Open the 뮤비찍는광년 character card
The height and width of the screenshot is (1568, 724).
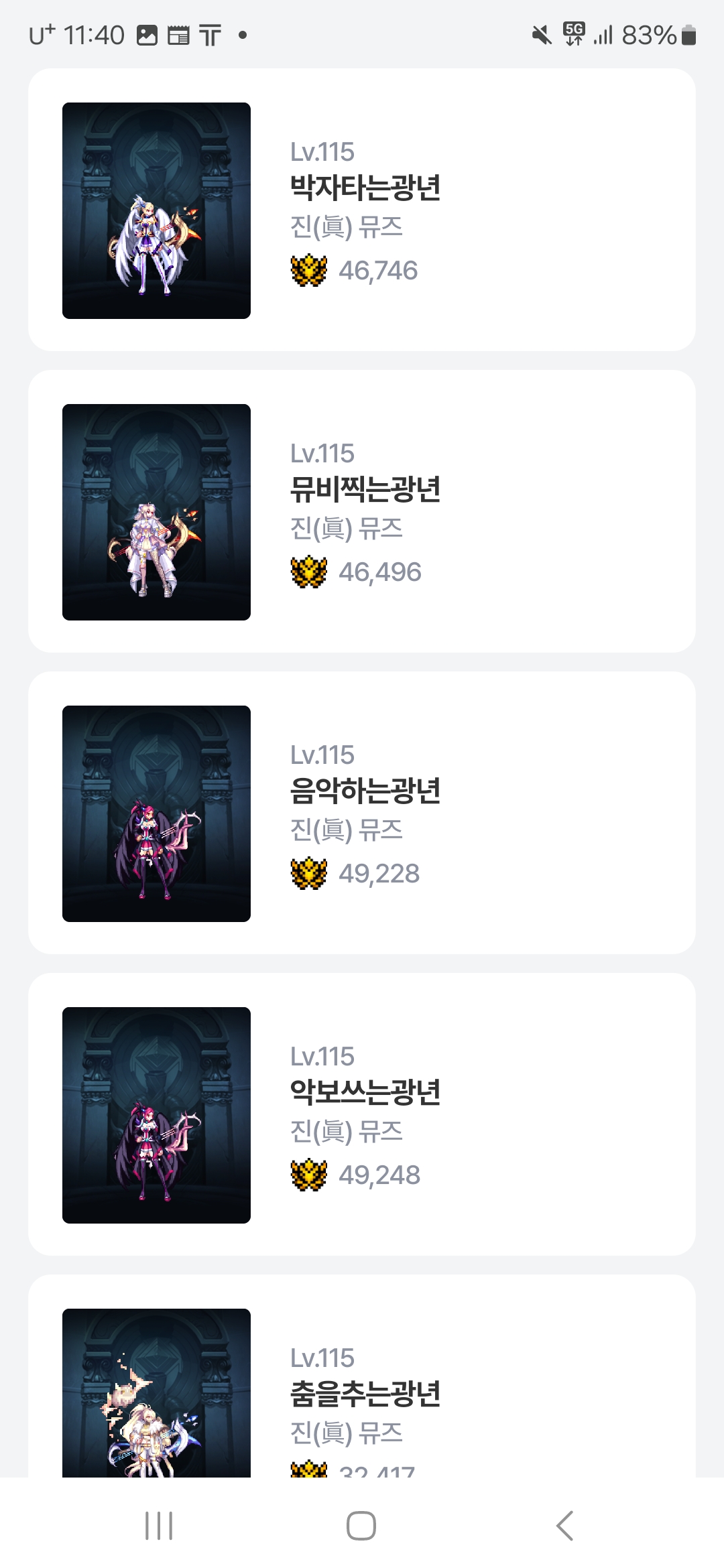tap(362, 511)
